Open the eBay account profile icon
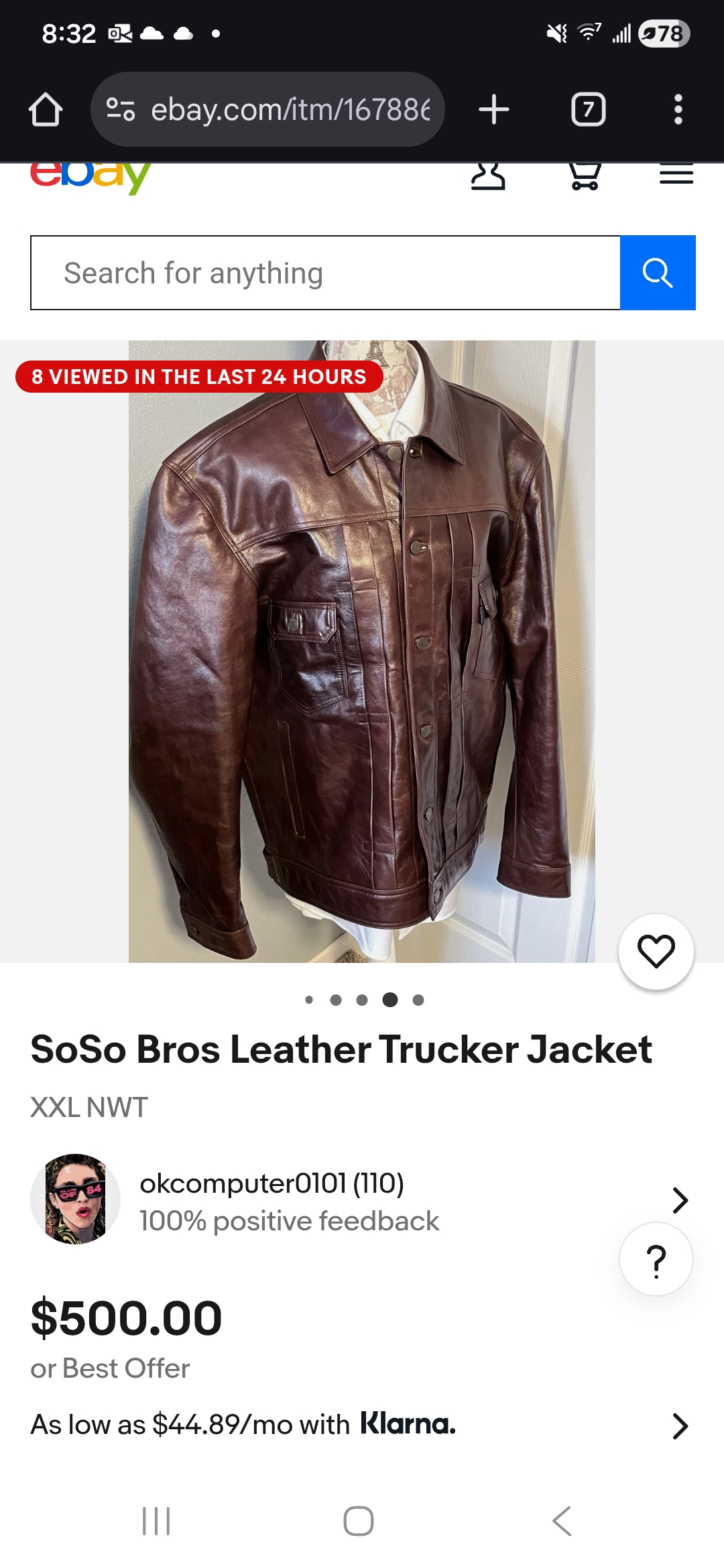The width and height of the screenshot is (724, 1568). coord(488,176)
